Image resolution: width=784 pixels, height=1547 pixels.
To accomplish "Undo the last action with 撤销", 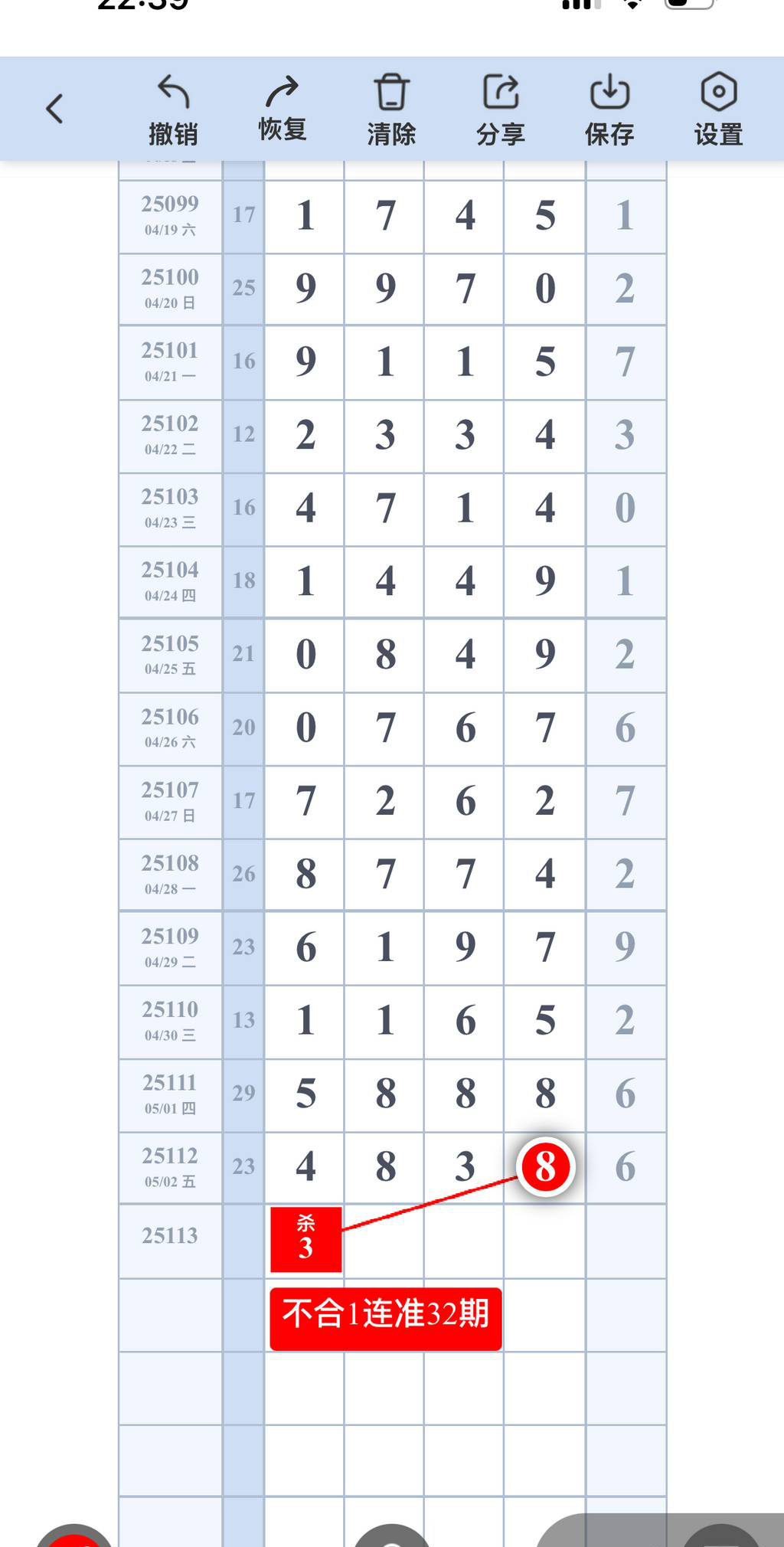I will click(x=173, y=110).
